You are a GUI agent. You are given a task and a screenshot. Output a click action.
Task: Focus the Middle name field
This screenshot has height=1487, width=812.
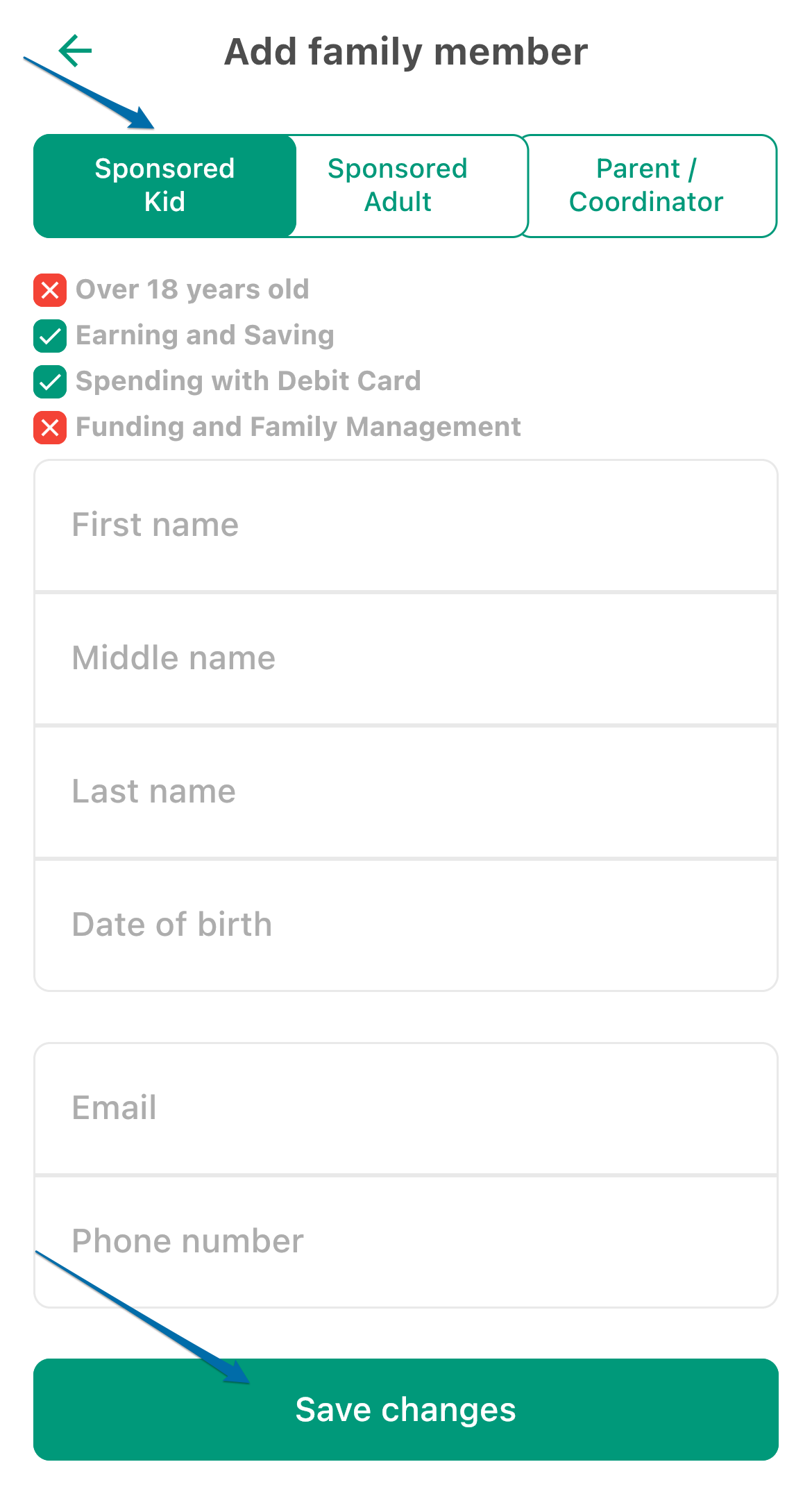pos(406,659)
